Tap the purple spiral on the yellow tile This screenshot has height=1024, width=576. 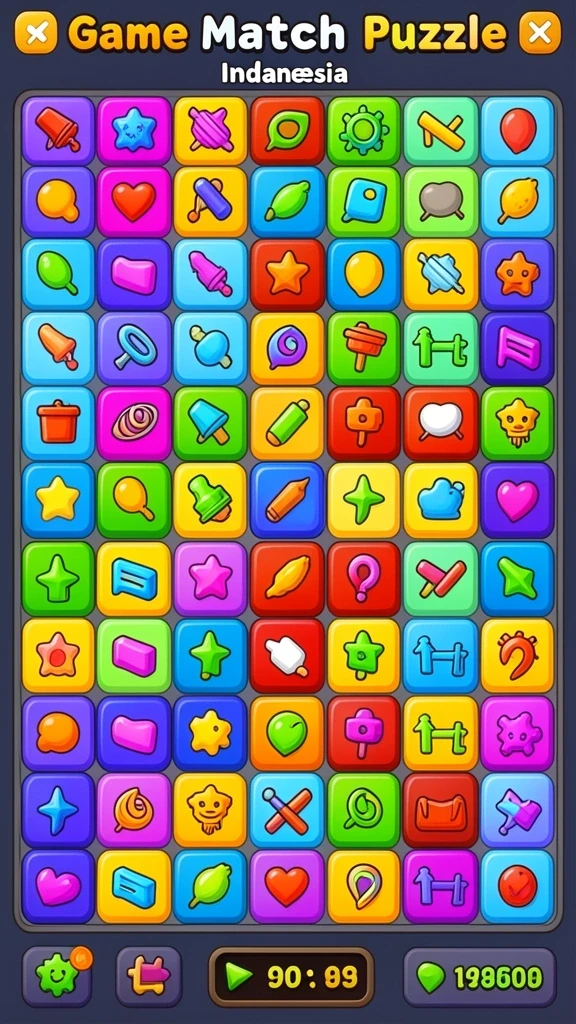click(287, 348)
